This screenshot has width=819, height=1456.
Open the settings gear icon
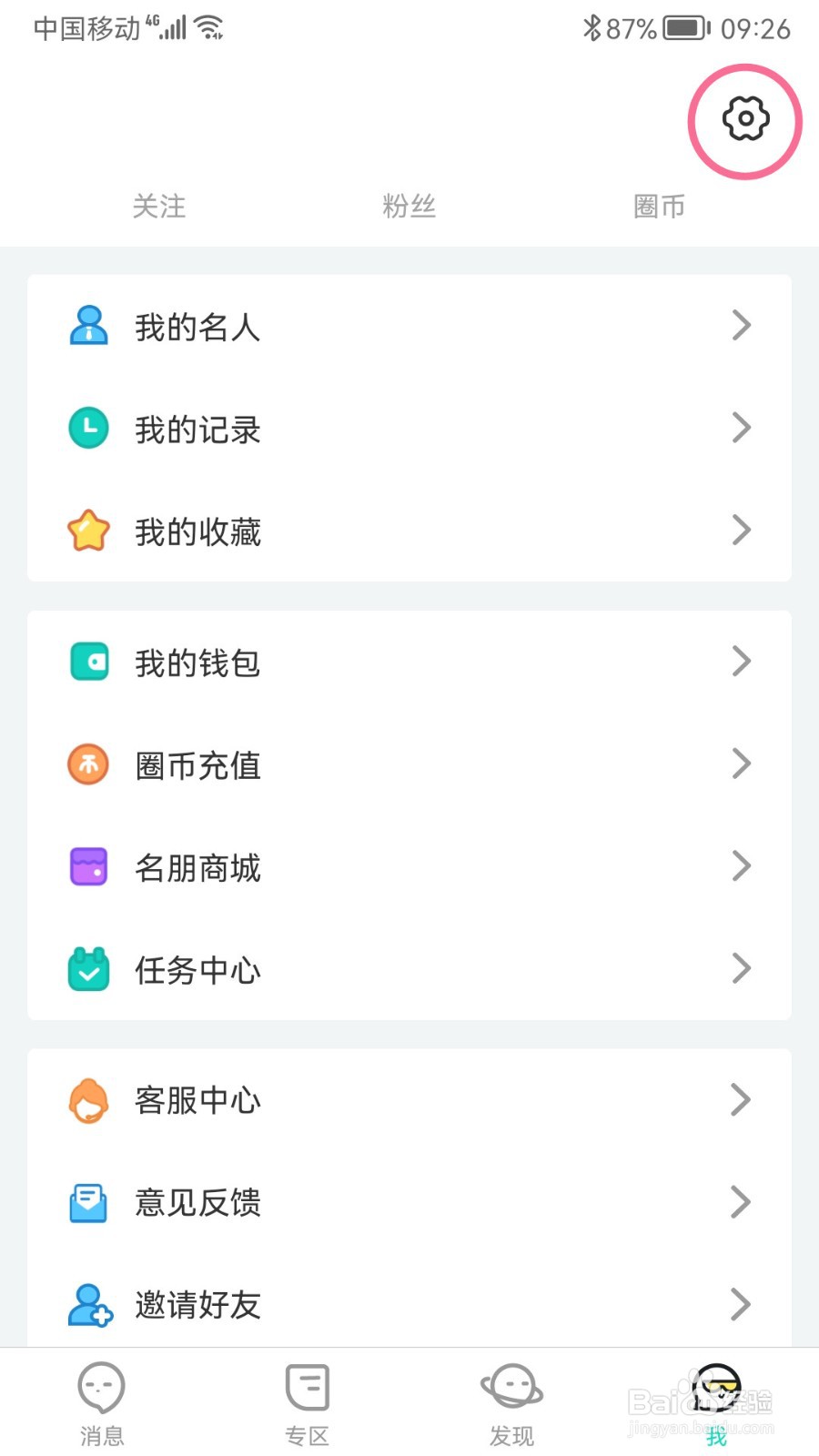[x=745, y=118]
